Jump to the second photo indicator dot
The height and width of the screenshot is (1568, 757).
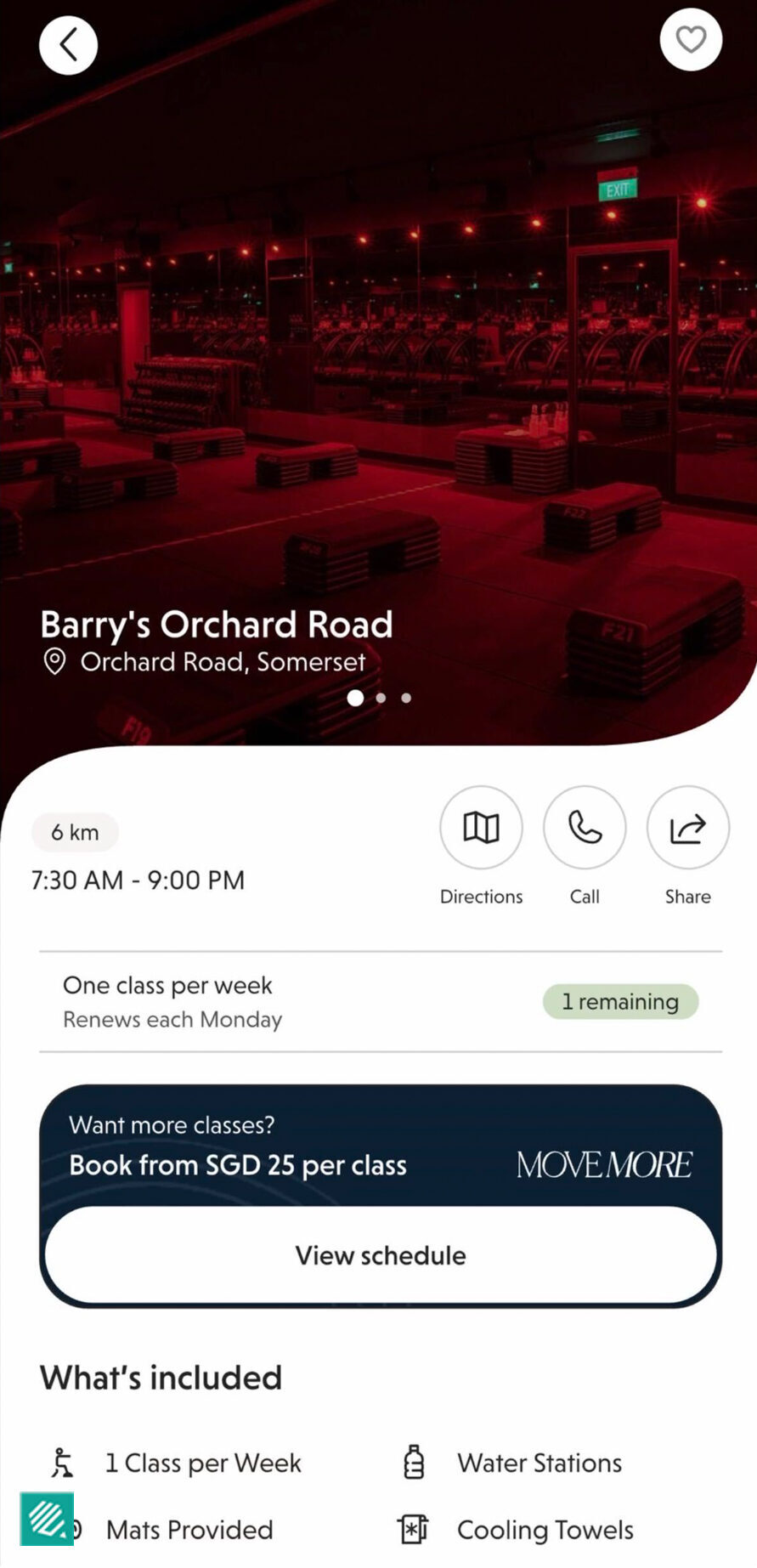click(x=381, y=698)
